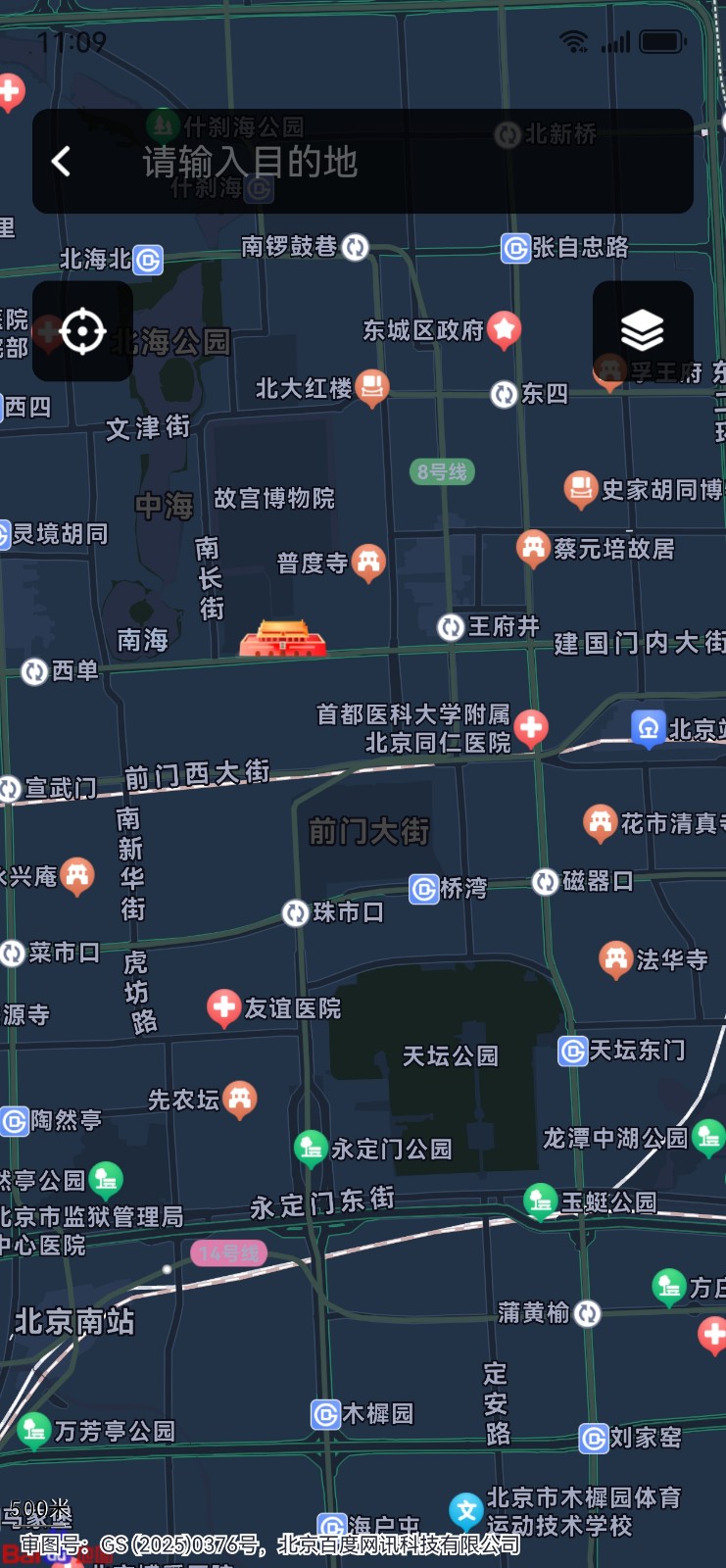
Task: Choose the 东城区政府 marker
Action: click(504, 329)
